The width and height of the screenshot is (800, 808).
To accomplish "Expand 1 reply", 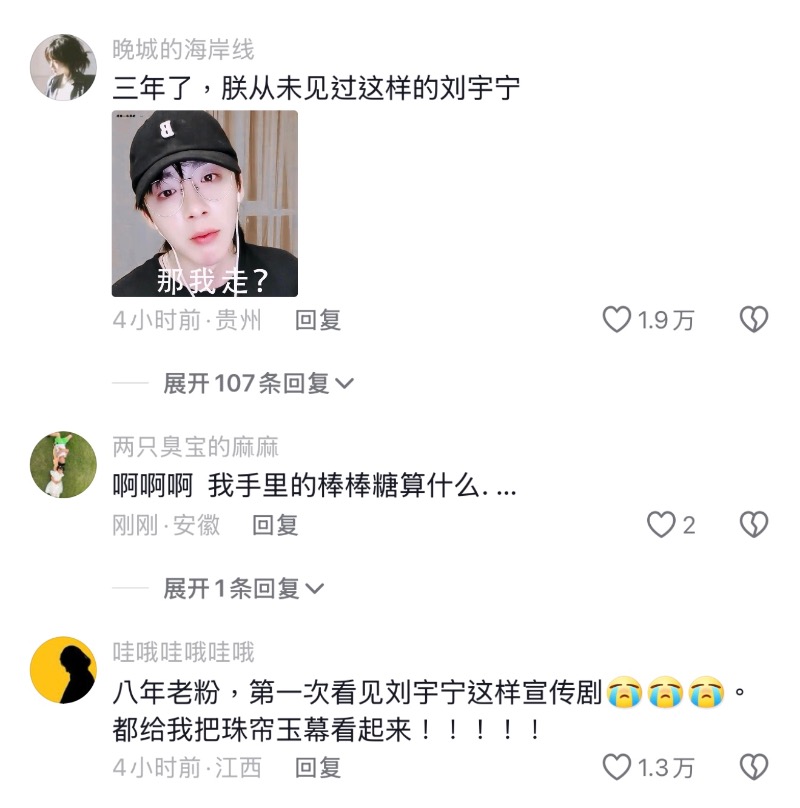I will pos(244,588).
